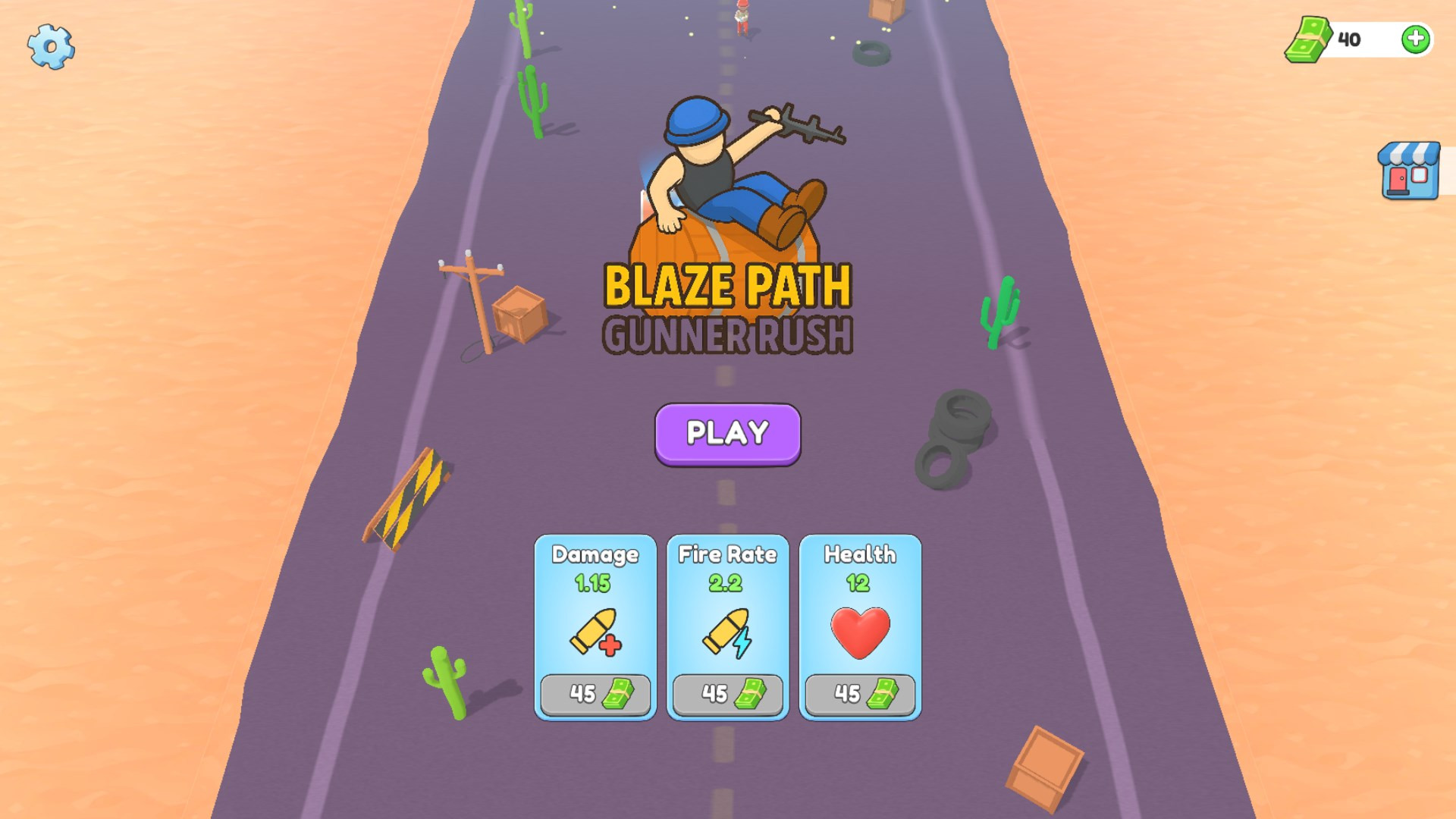The image size is (1456, 819).
Task: Upgrade Fire Rate for 45 cash
Action: [x=727, y=694]
